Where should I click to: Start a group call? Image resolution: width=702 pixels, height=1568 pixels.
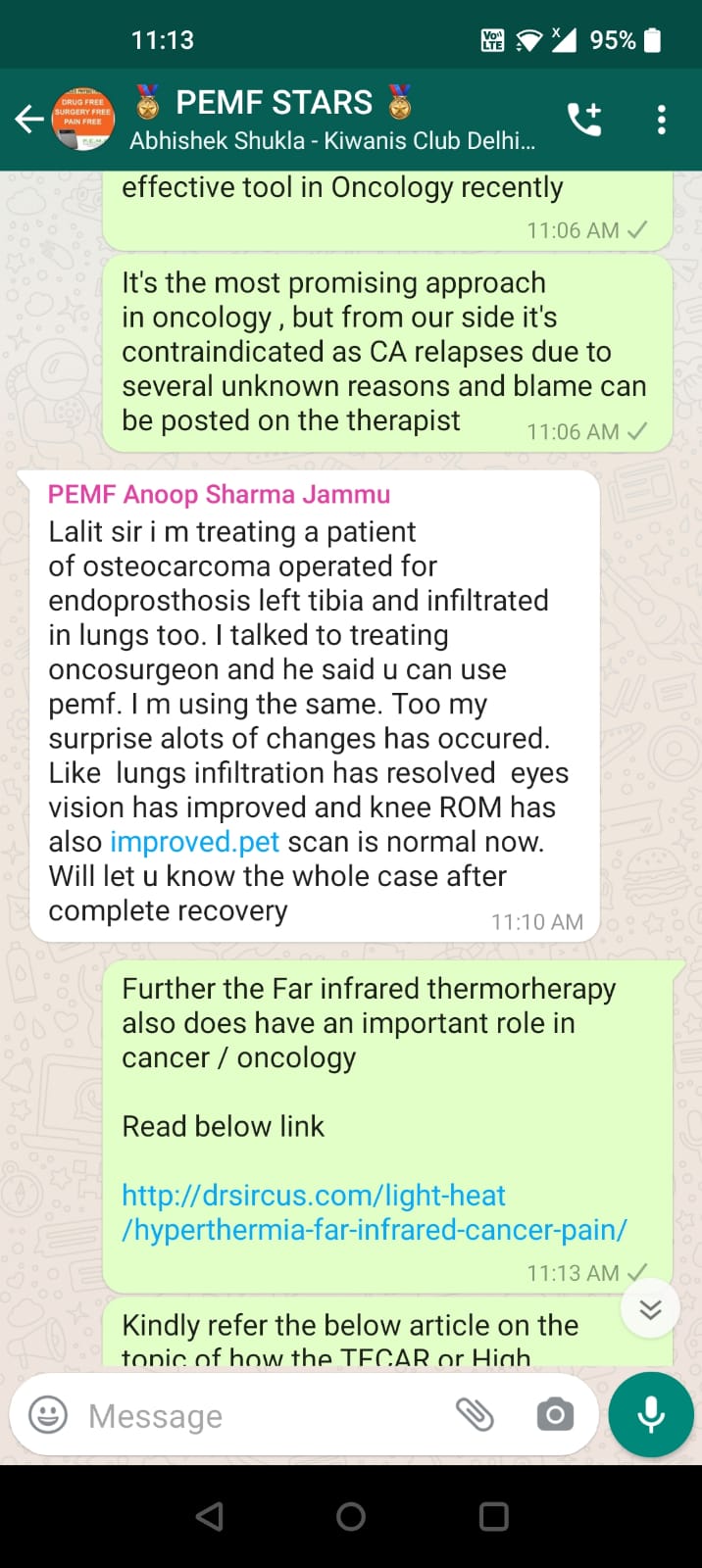(x=584, y=120)
